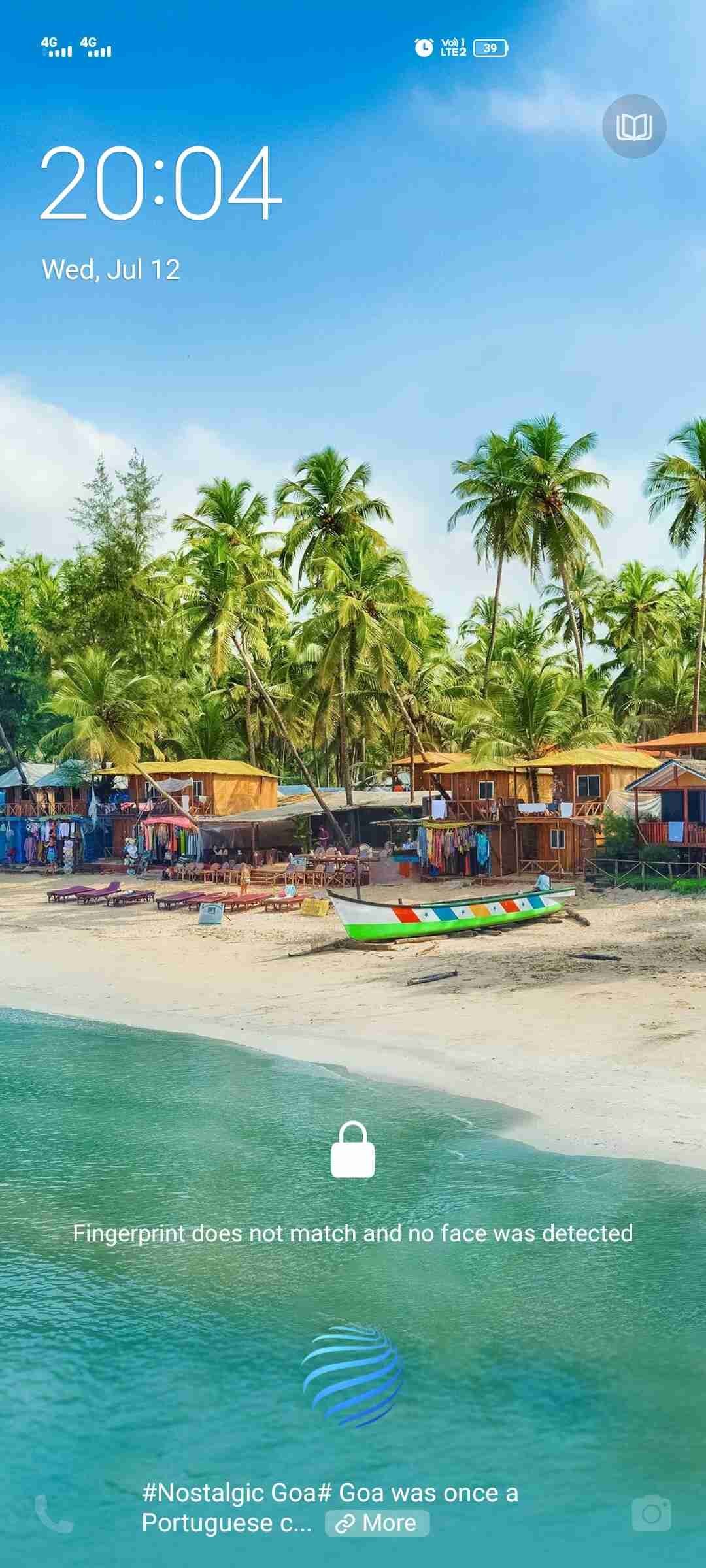This screenshot has height=1568, width=706.
Task: Launch the camera shortcut
Action: [651, 1513]
